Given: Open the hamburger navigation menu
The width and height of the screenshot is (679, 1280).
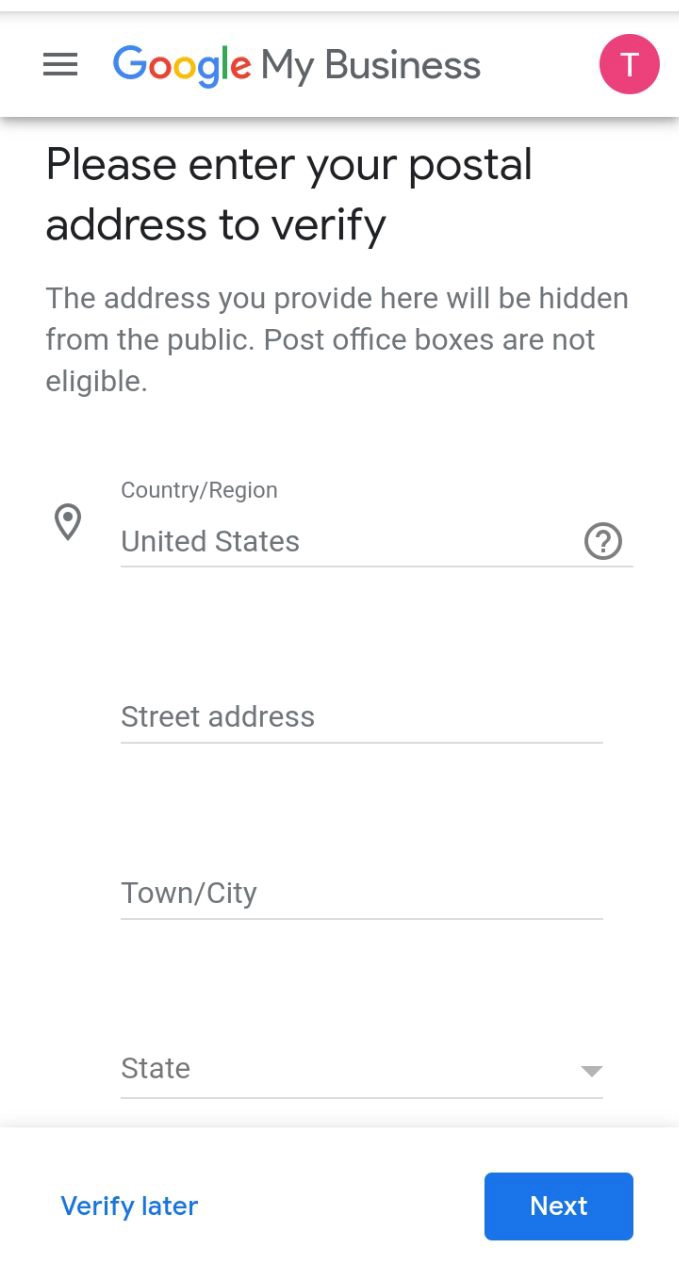Looking at the screenshot, I should point(60,65).
